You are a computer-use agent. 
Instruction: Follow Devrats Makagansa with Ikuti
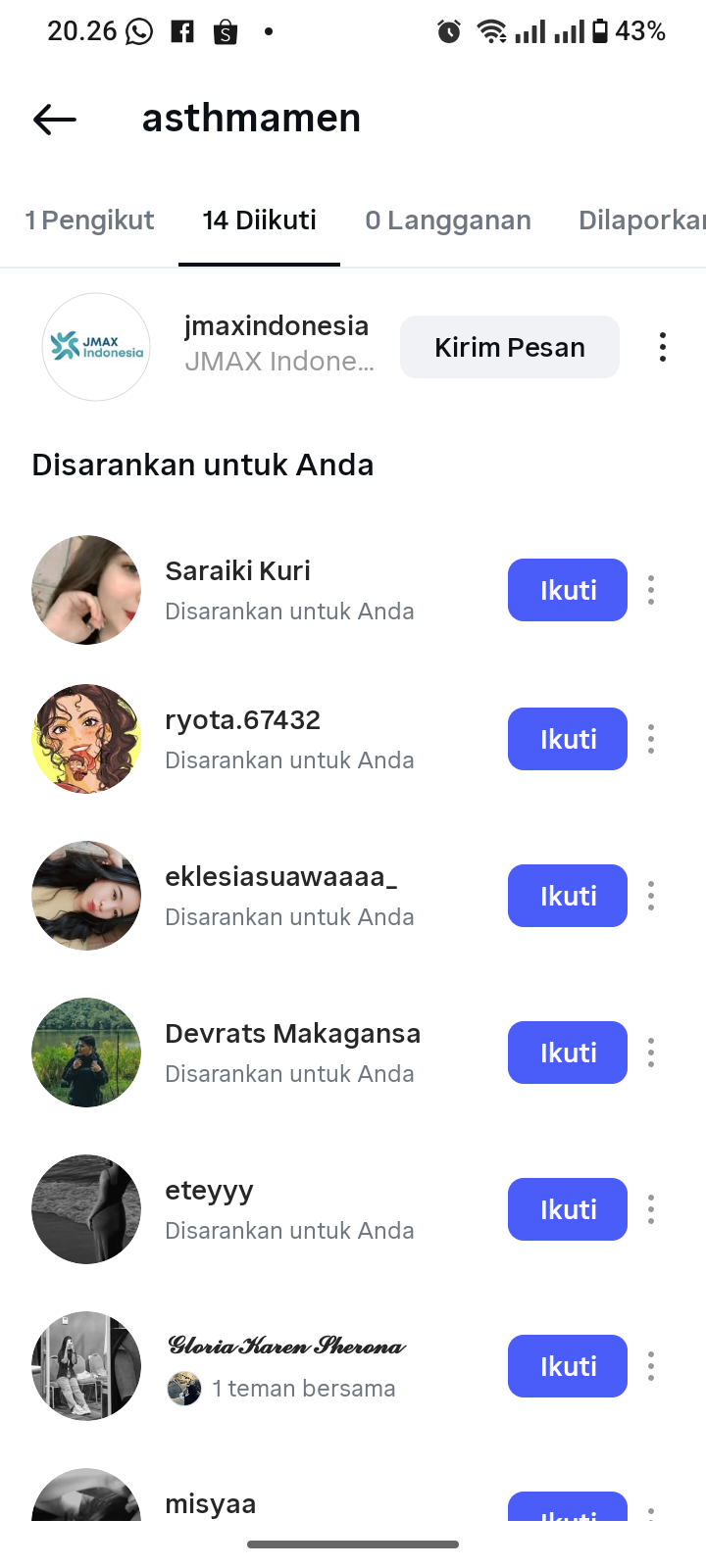click(x=567, y=1053)
